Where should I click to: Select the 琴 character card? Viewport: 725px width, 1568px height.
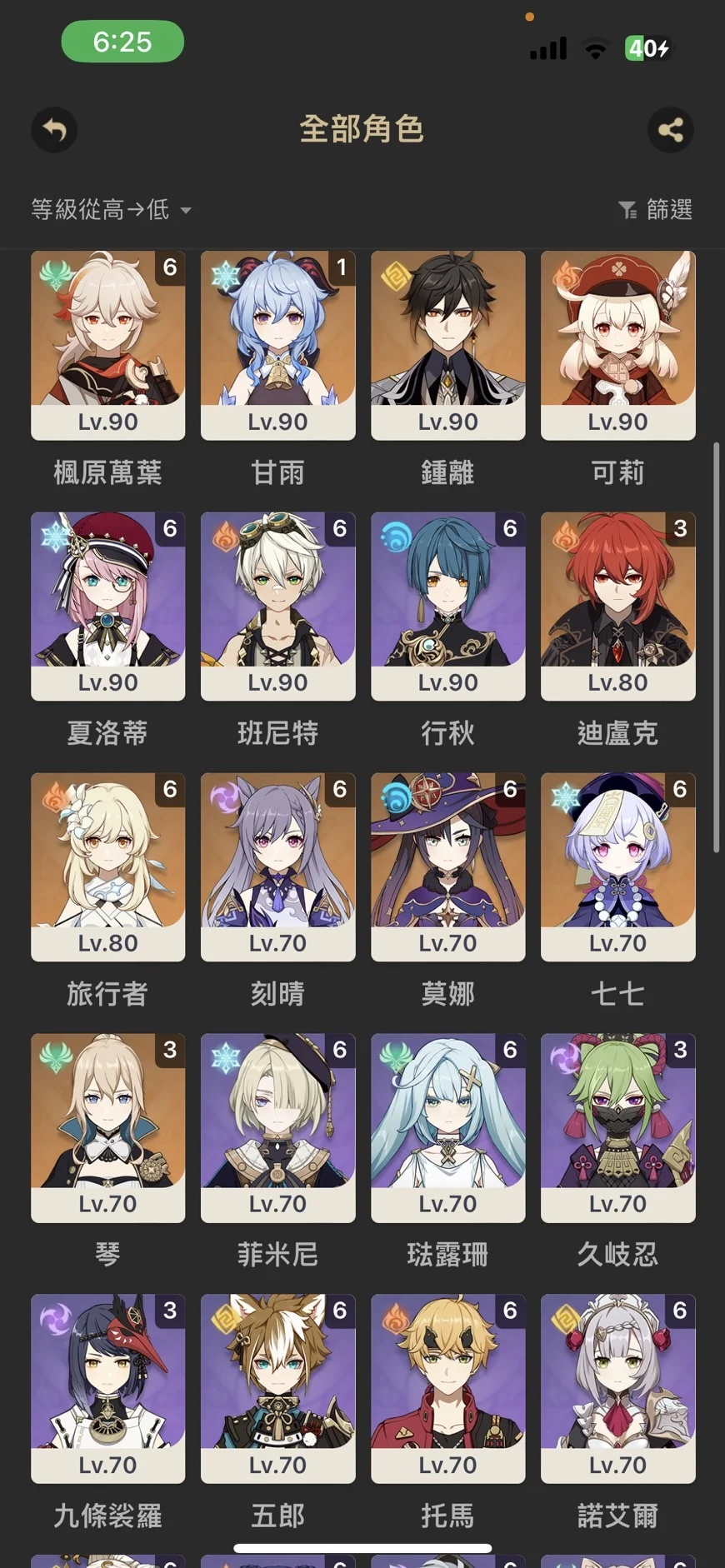tap(107, 1127)
